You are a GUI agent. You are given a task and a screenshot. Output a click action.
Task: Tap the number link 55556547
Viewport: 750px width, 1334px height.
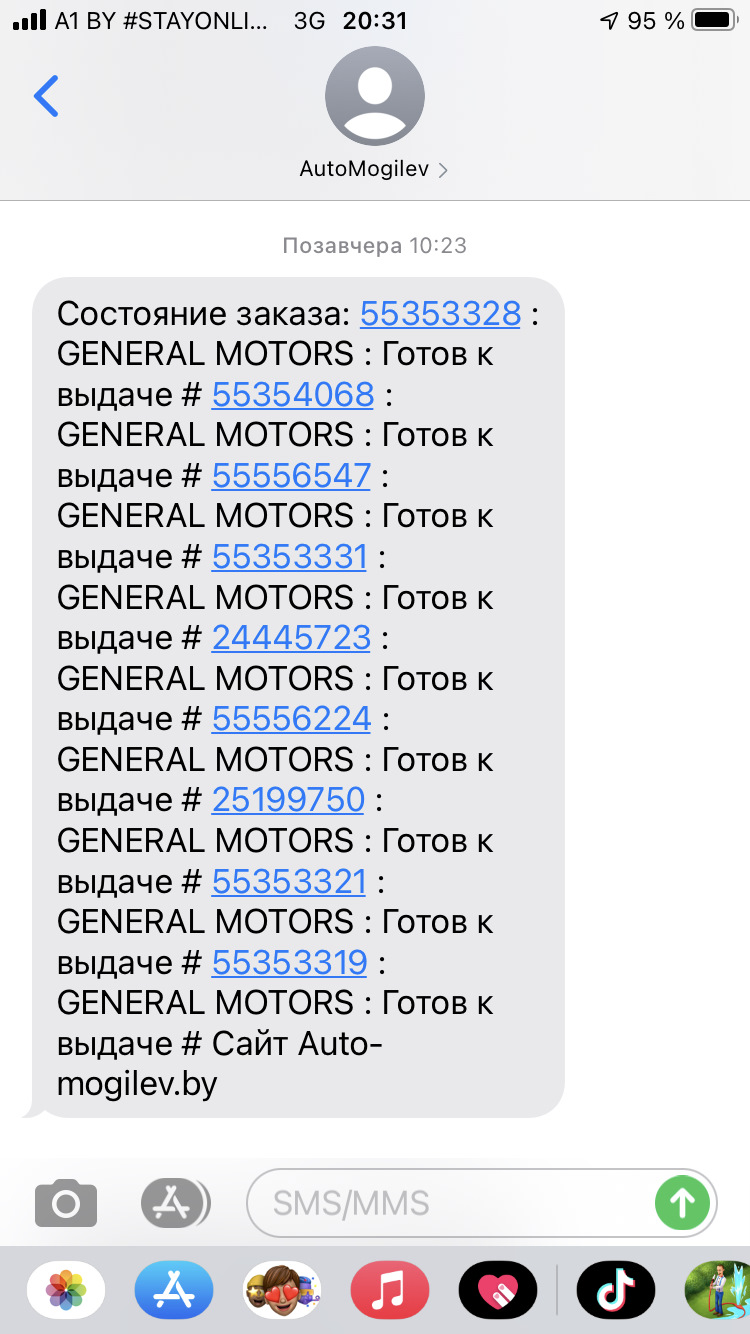click(x=291, y=476)
